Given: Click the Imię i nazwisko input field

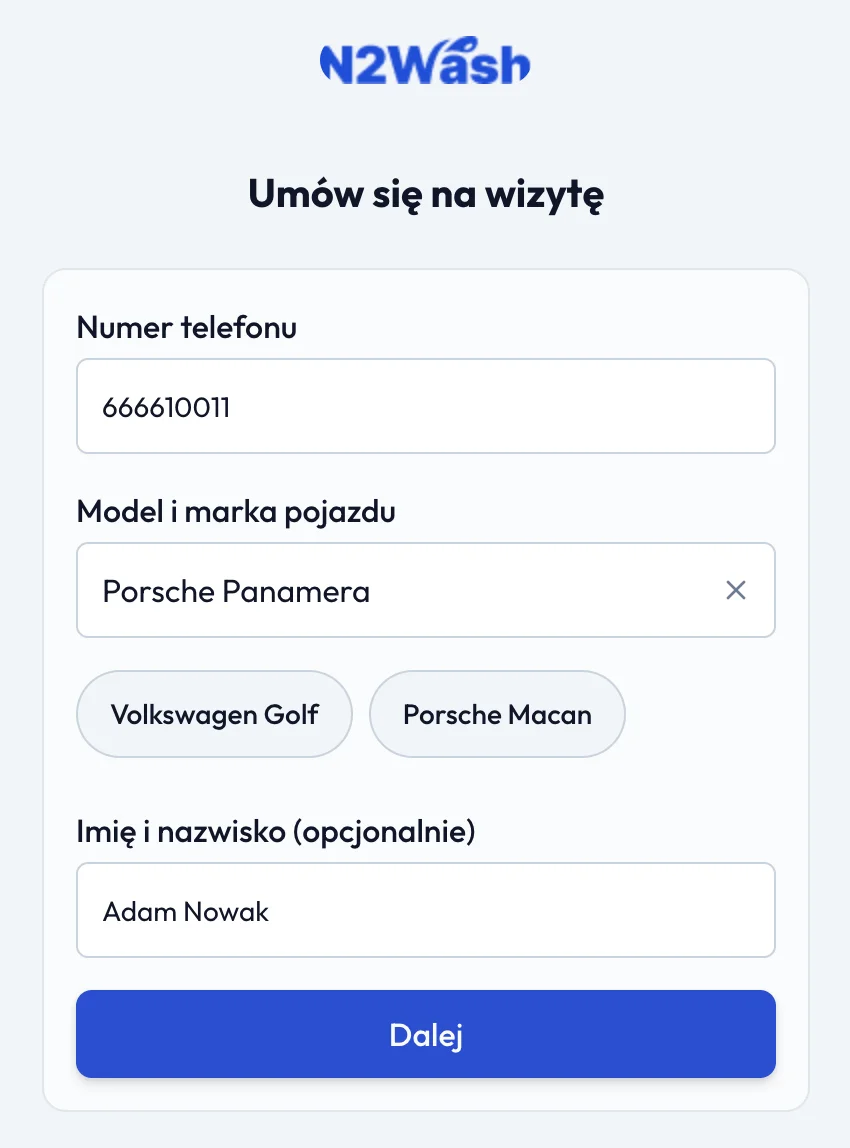Looking at the screenshot, I should 425,910.
